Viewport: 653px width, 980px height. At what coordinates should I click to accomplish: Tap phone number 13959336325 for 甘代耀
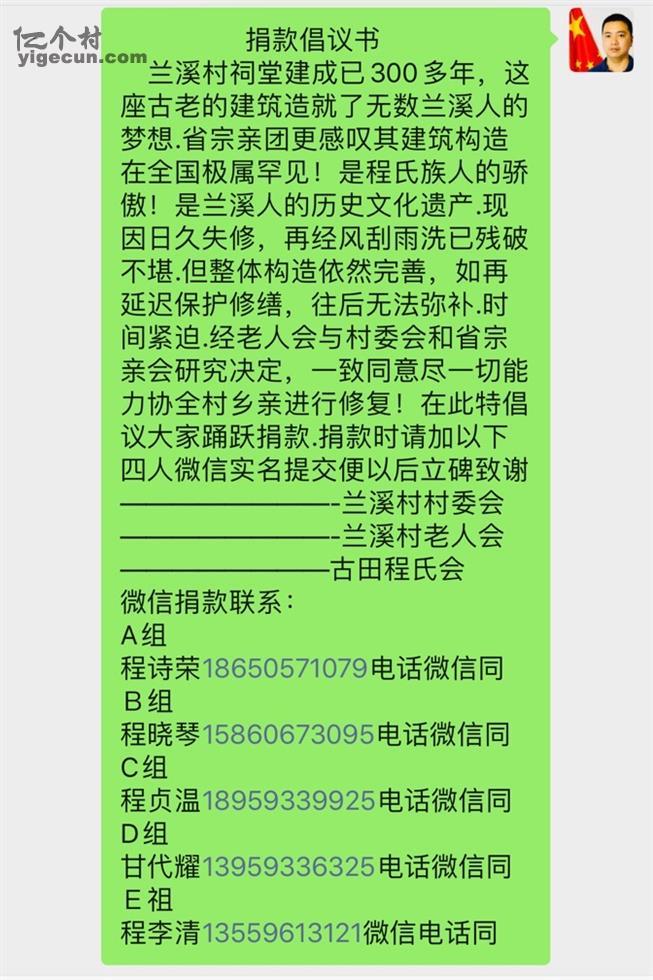tap(288, 866)
